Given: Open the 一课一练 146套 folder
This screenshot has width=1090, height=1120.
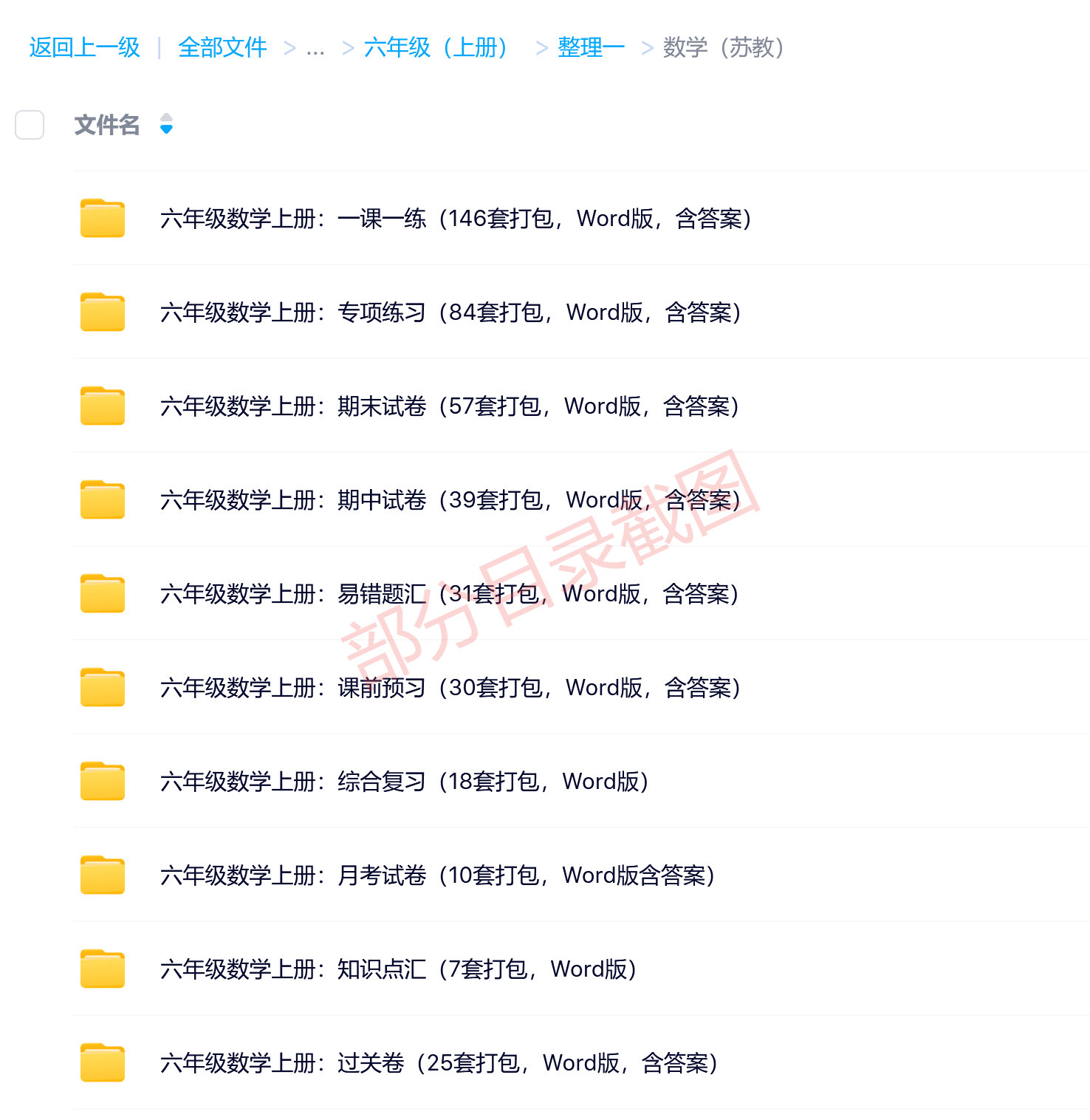Looking at the screenshot, I should [455, 219].
